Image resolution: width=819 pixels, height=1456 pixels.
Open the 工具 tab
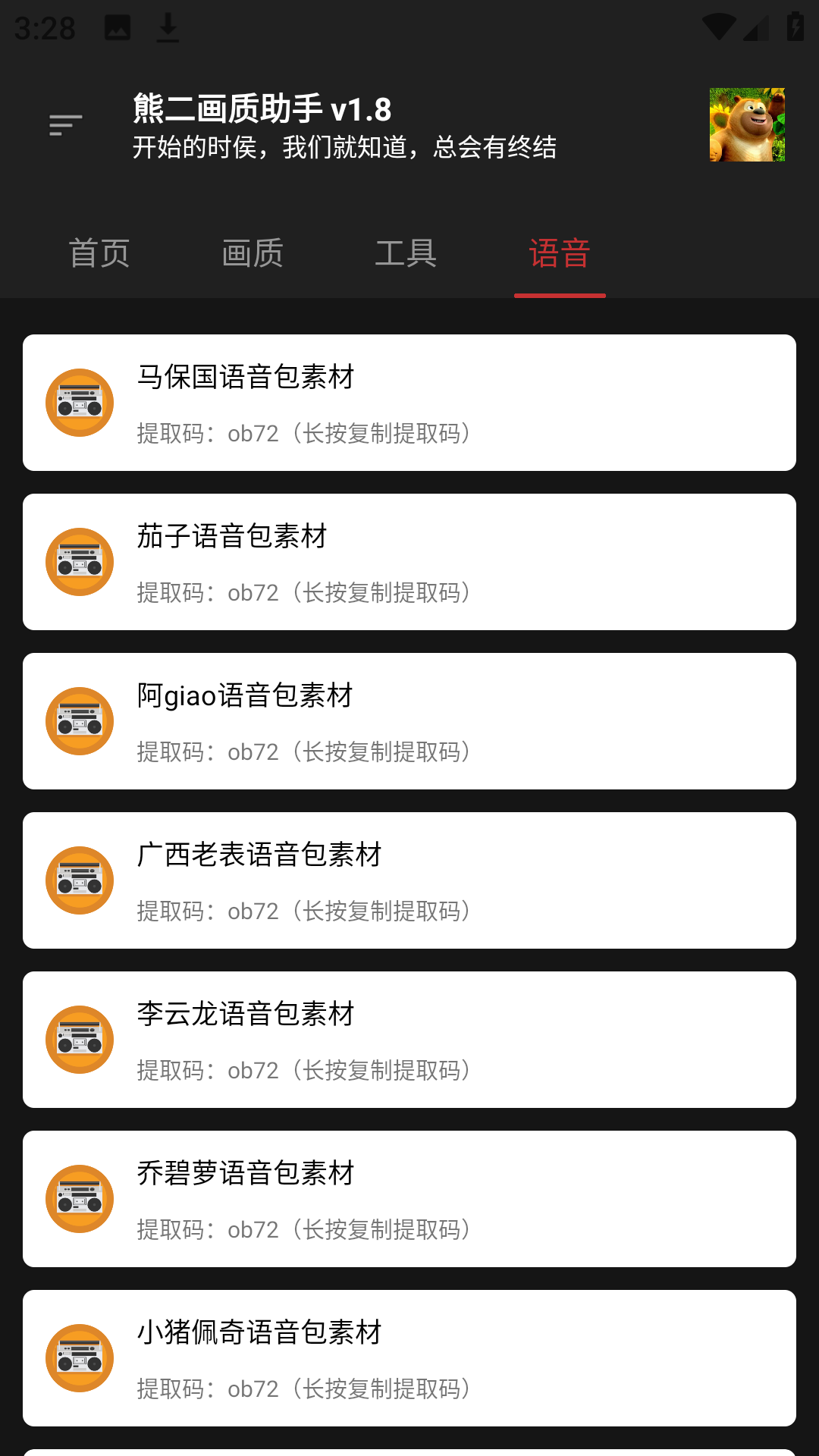click(406, 253)
